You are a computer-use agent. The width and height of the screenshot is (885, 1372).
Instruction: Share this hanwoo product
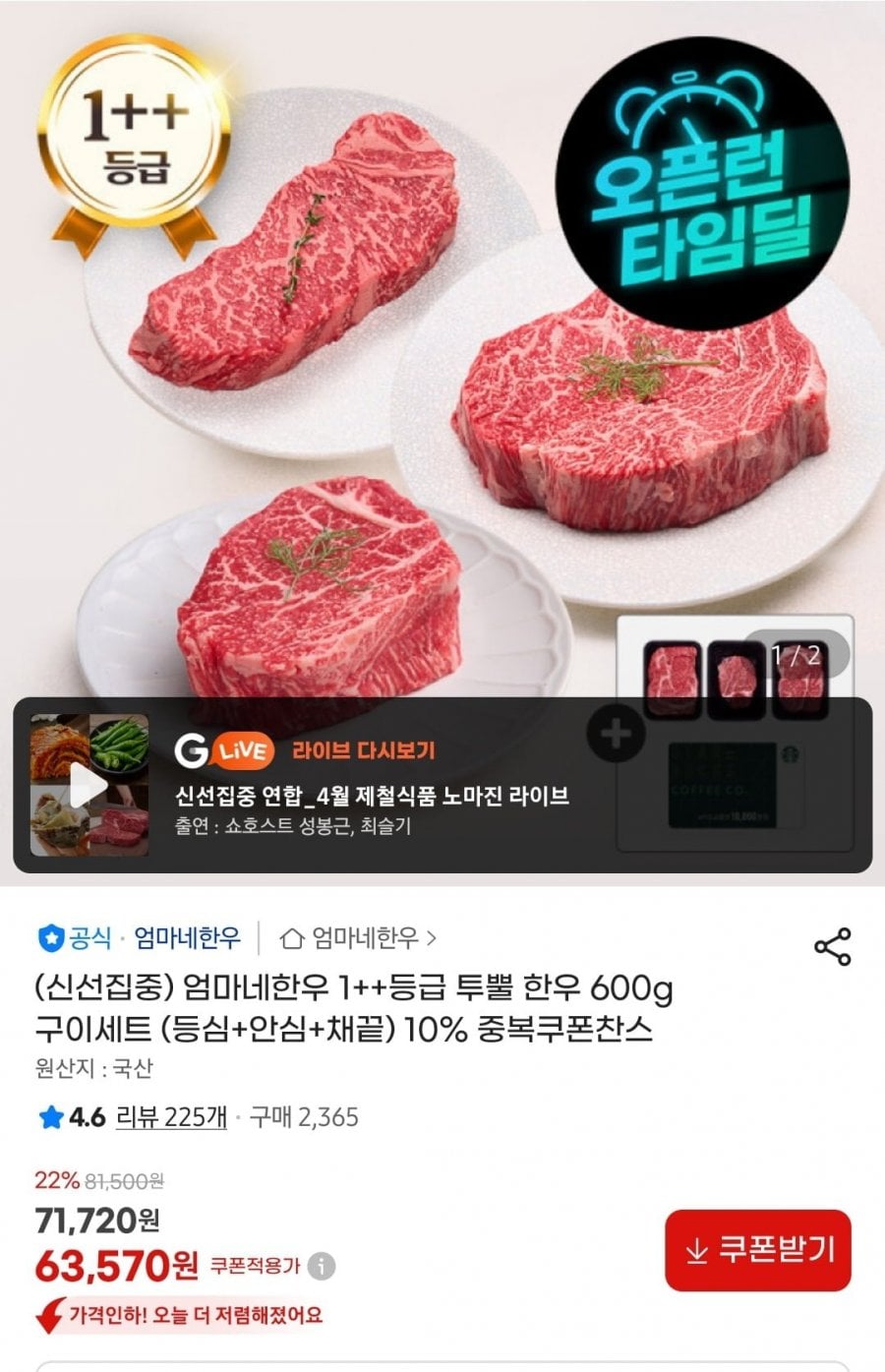[832, 946]
